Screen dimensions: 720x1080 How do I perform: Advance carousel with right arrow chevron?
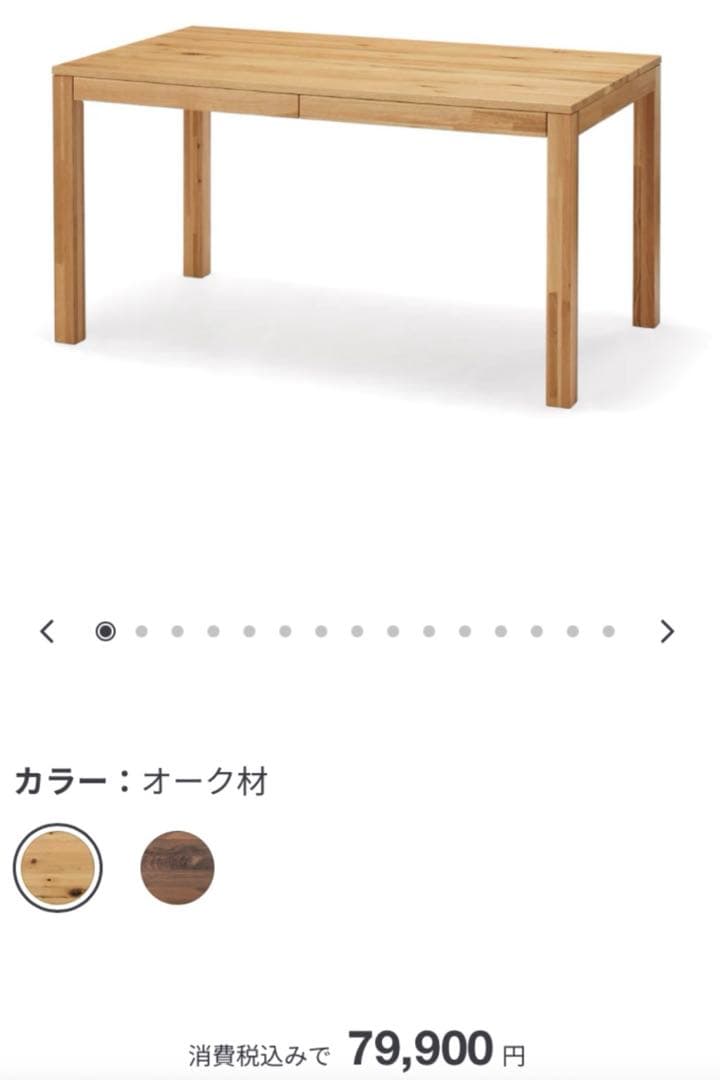668,630
